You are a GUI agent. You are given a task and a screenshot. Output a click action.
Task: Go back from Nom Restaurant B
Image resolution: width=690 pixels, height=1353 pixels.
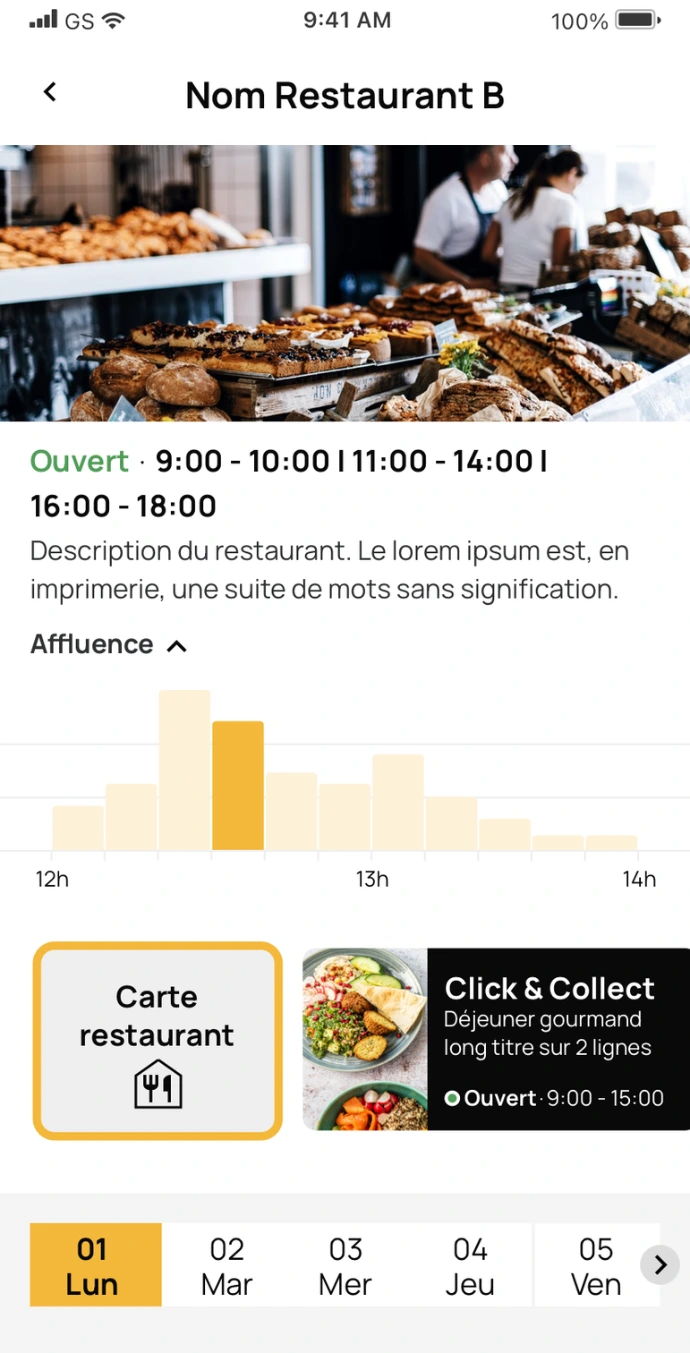coord(50,92)
